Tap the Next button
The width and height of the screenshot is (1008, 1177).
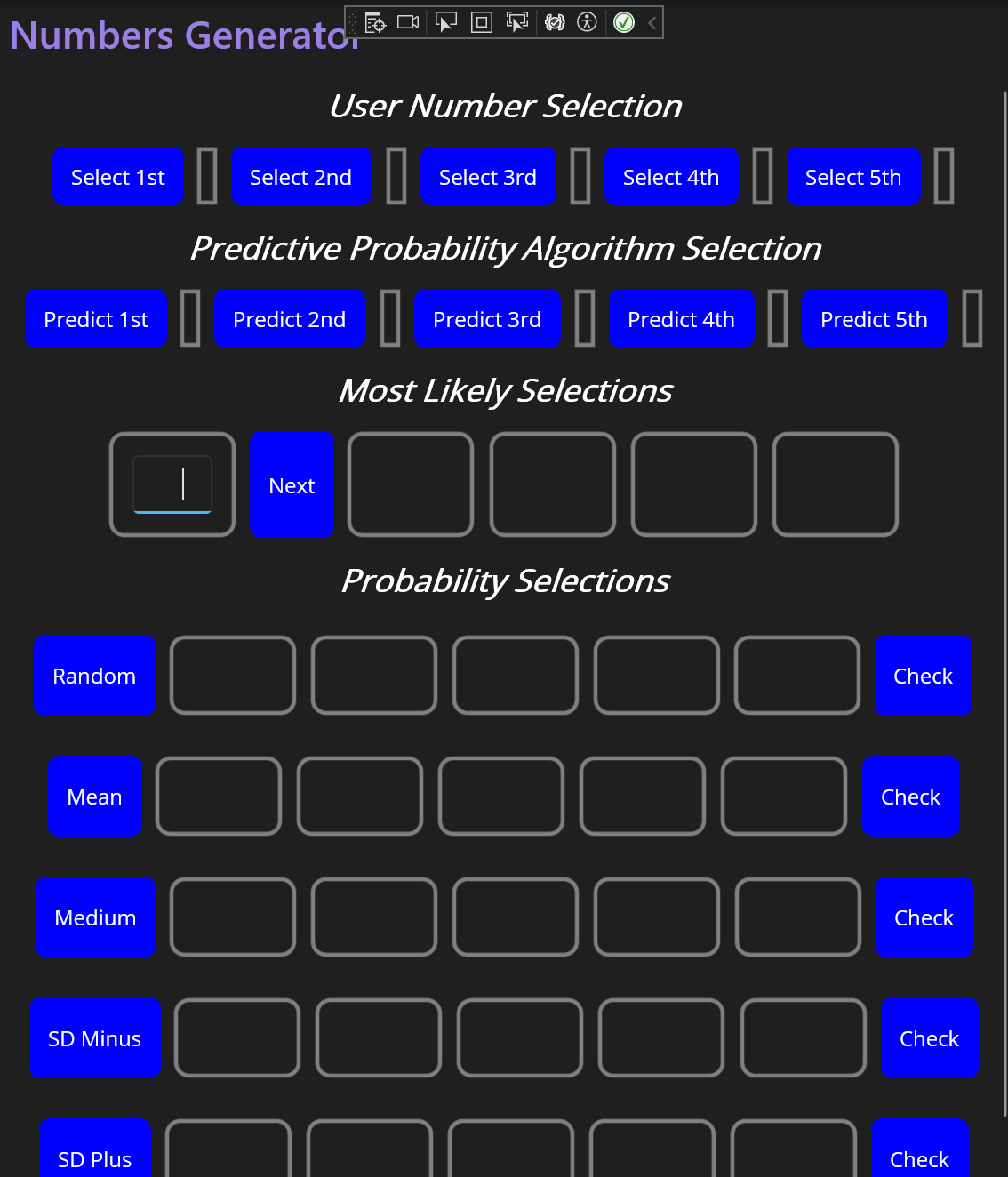tap(292, 485)
